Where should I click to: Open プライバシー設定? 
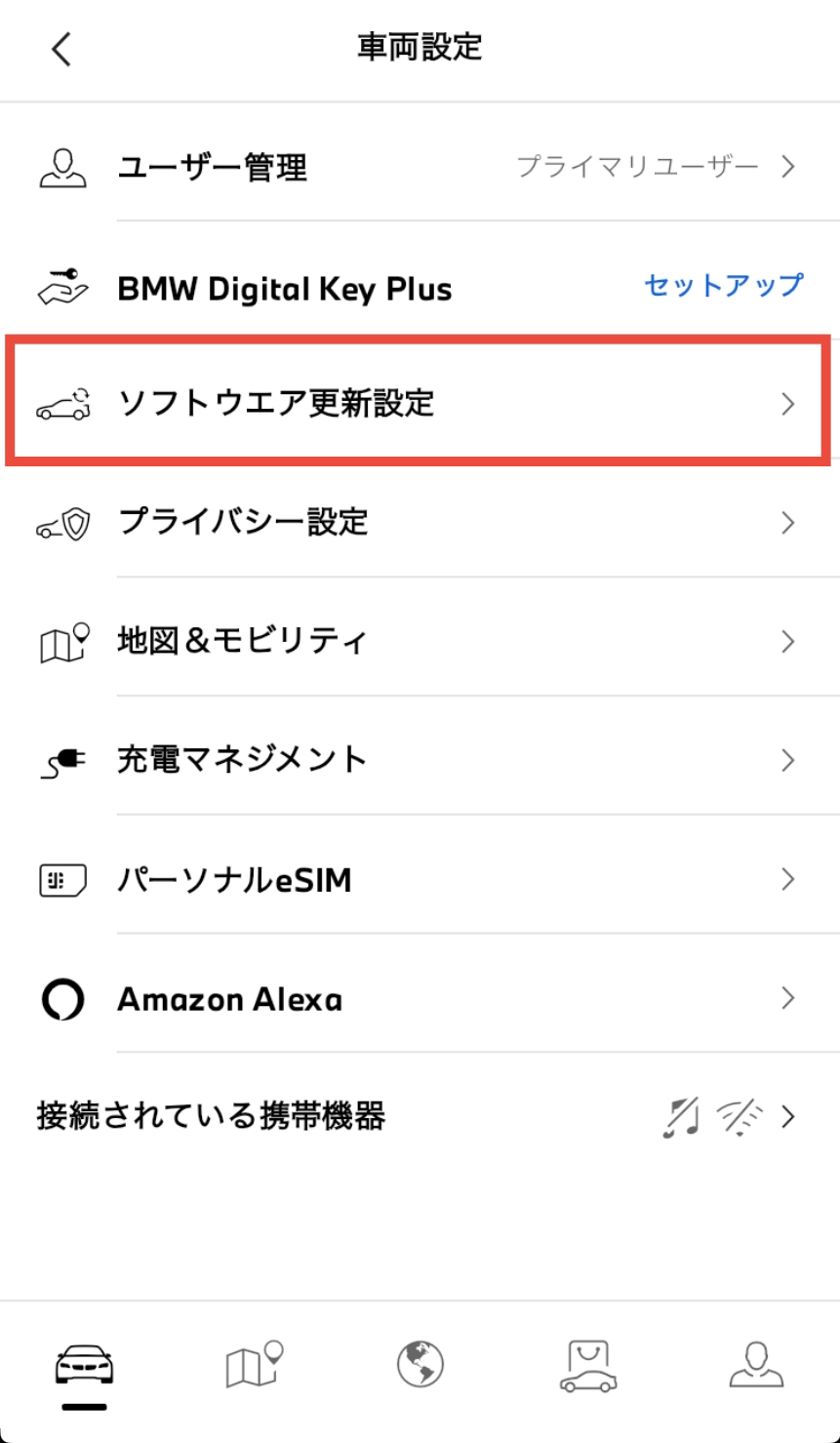point(420,522)
